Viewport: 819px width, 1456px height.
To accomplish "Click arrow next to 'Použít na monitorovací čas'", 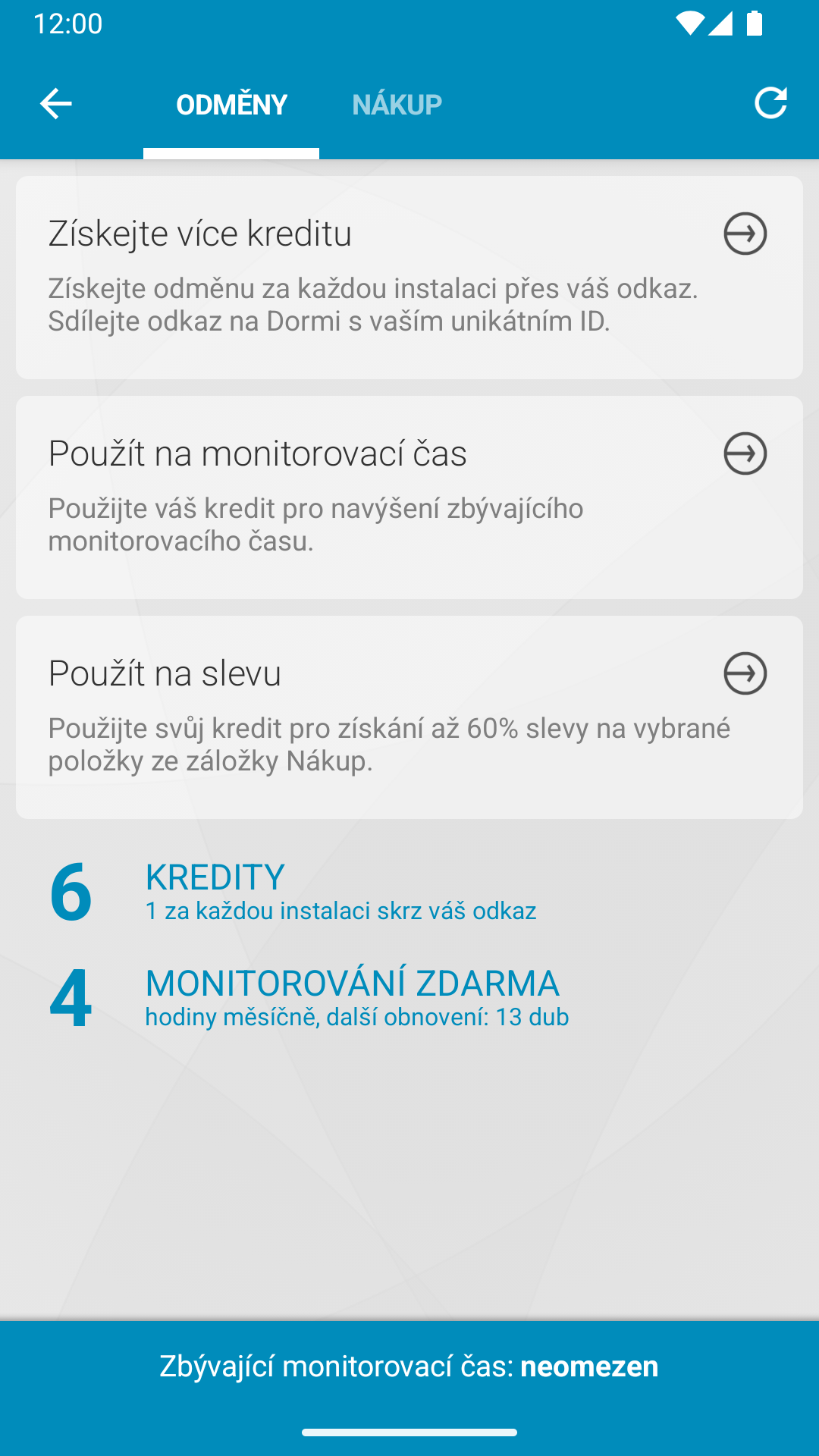I will pyautogui.click(x=745, y=453).
